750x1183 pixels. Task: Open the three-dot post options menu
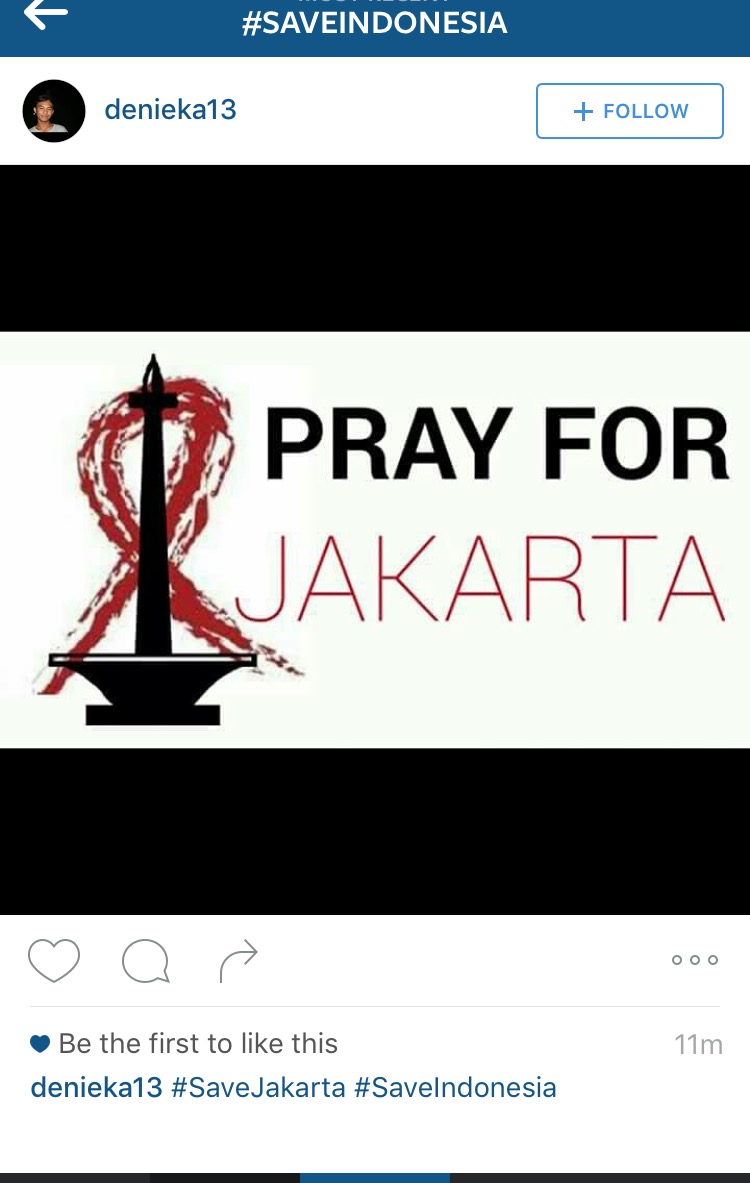(x=694, y=960)
